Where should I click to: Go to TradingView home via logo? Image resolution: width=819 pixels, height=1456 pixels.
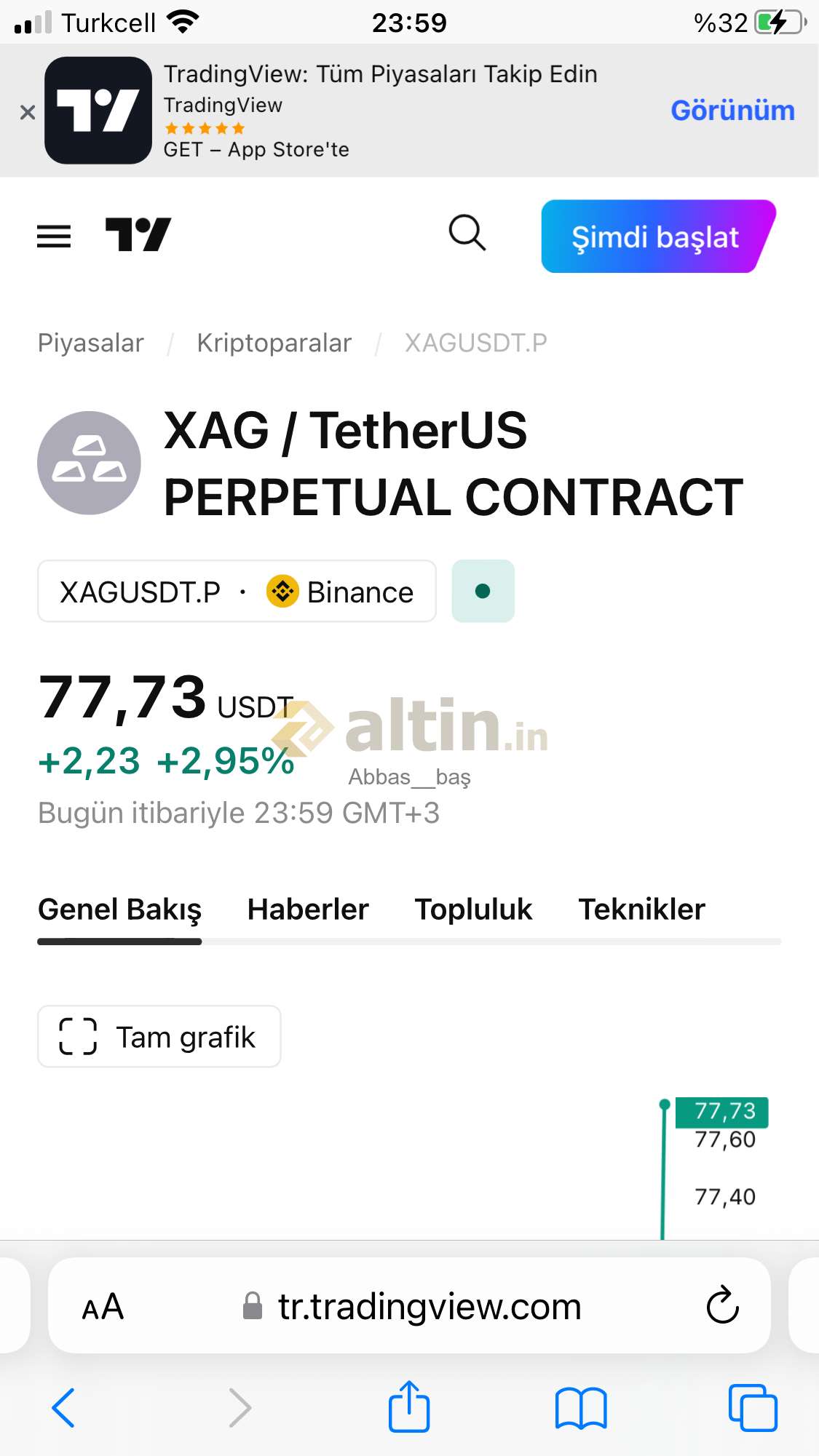click(138, 235)
